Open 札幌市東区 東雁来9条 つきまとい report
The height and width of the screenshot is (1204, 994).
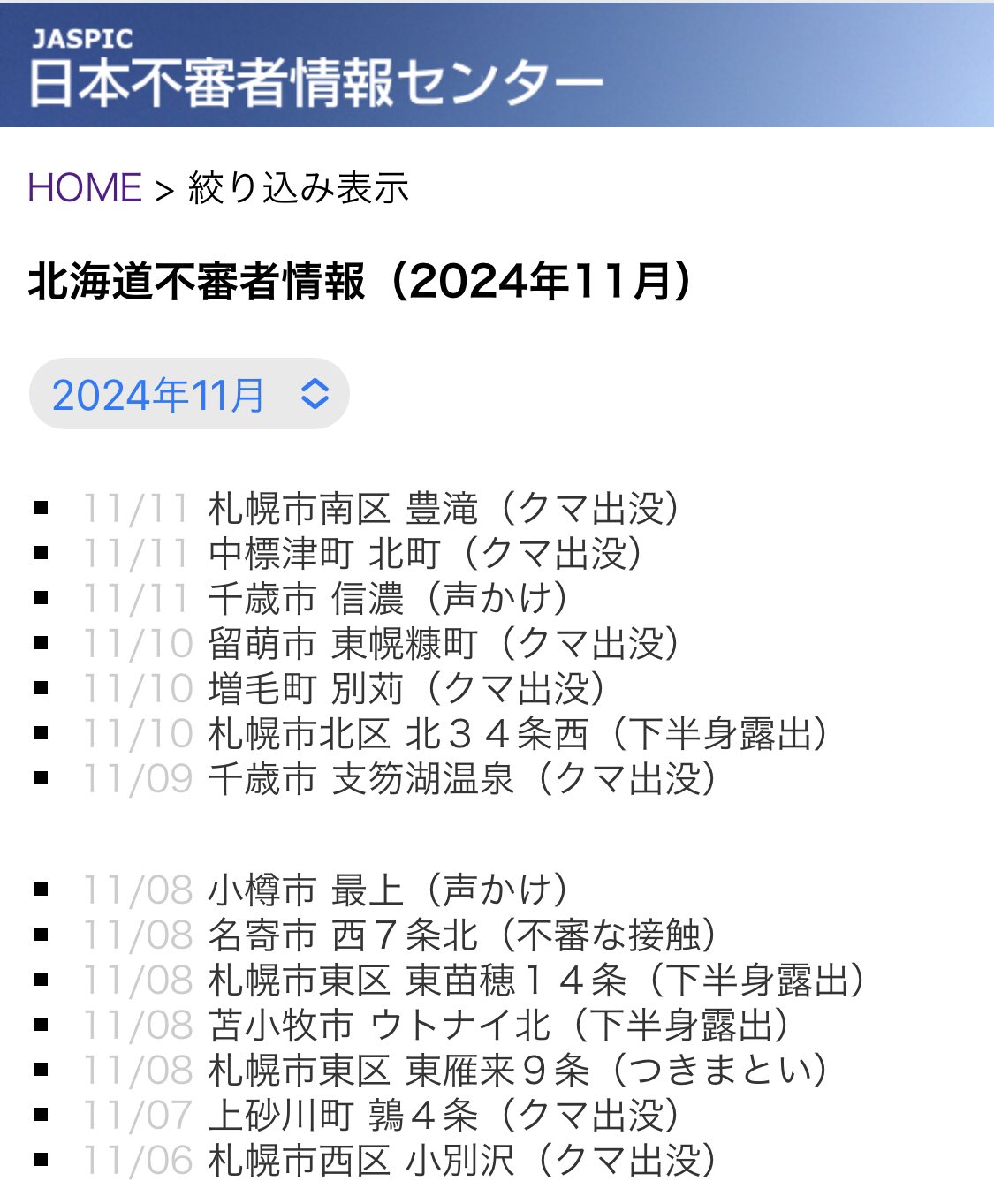coord(517,1071)
